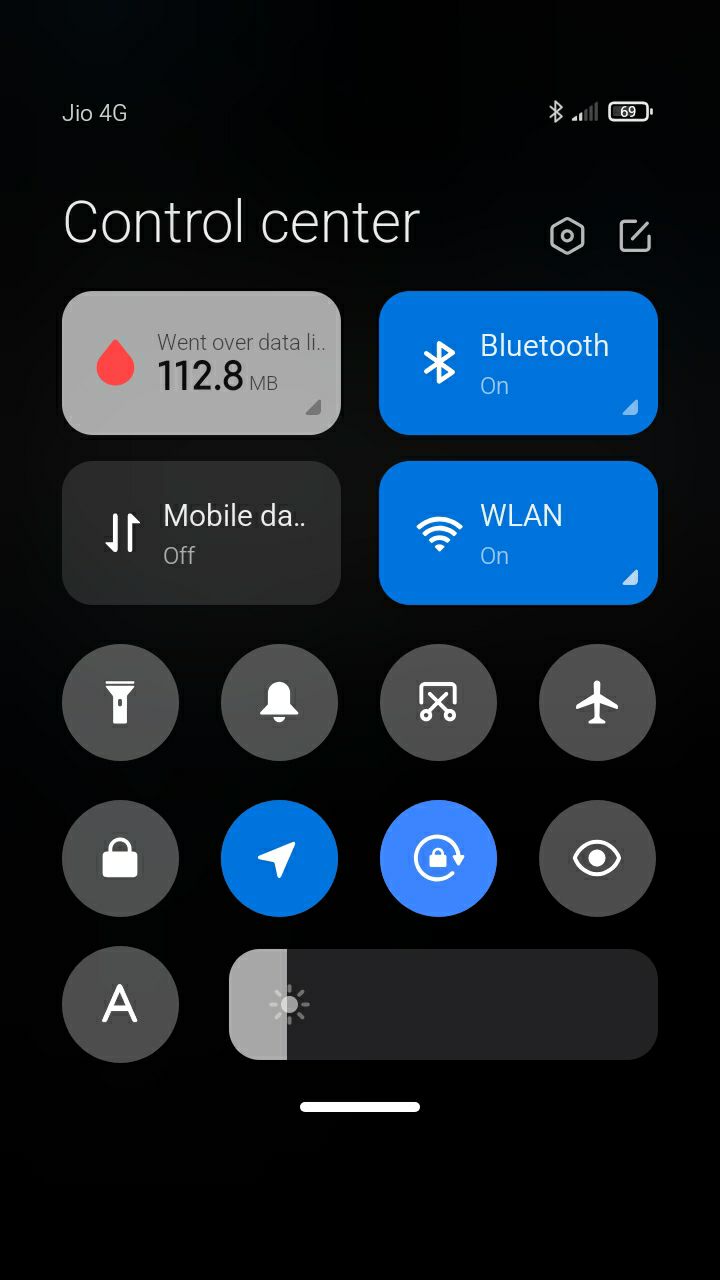Turn off location services

279,858
